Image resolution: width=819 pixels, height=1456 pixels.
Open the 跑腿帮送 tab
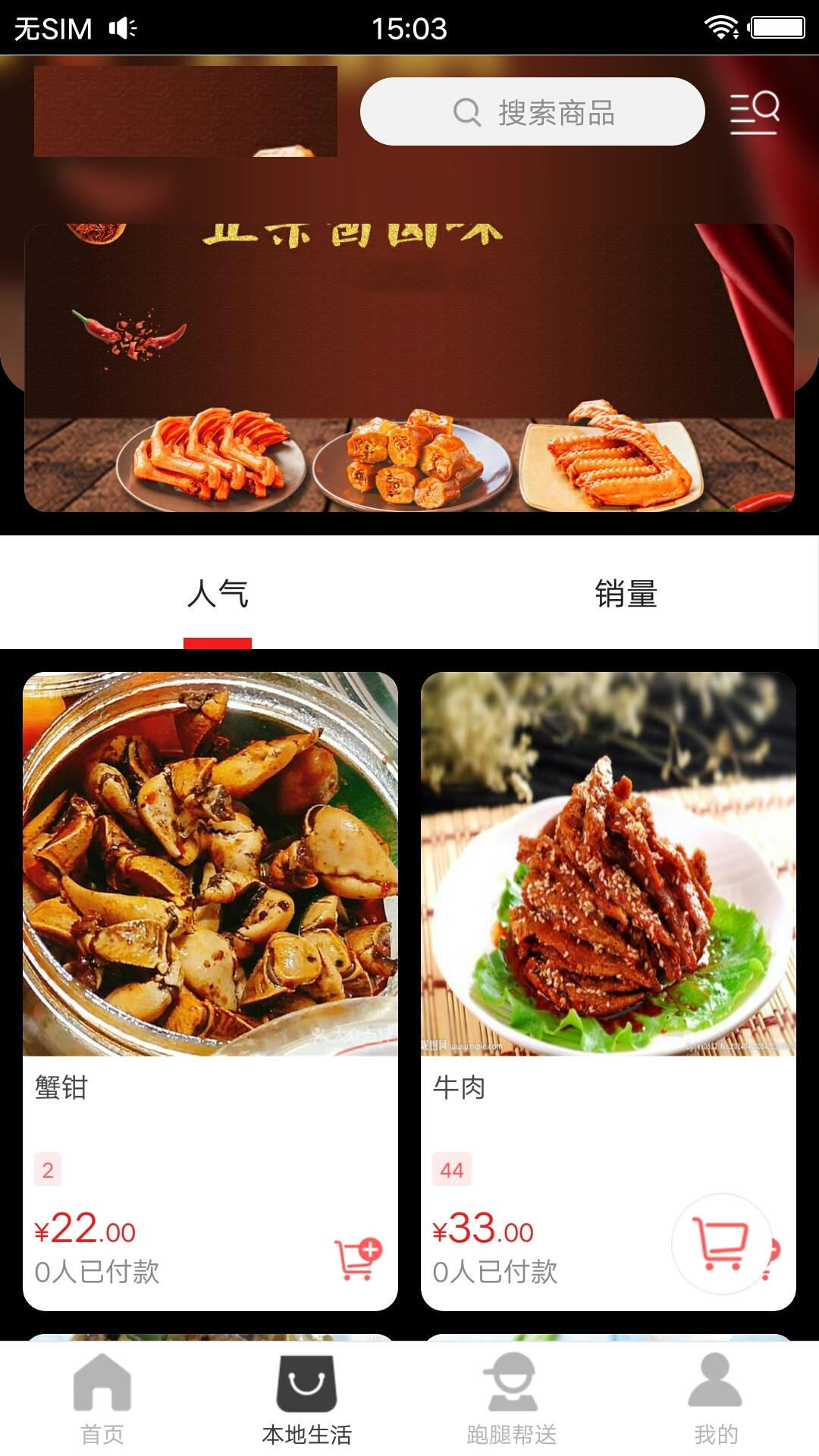click(512, 1400)
